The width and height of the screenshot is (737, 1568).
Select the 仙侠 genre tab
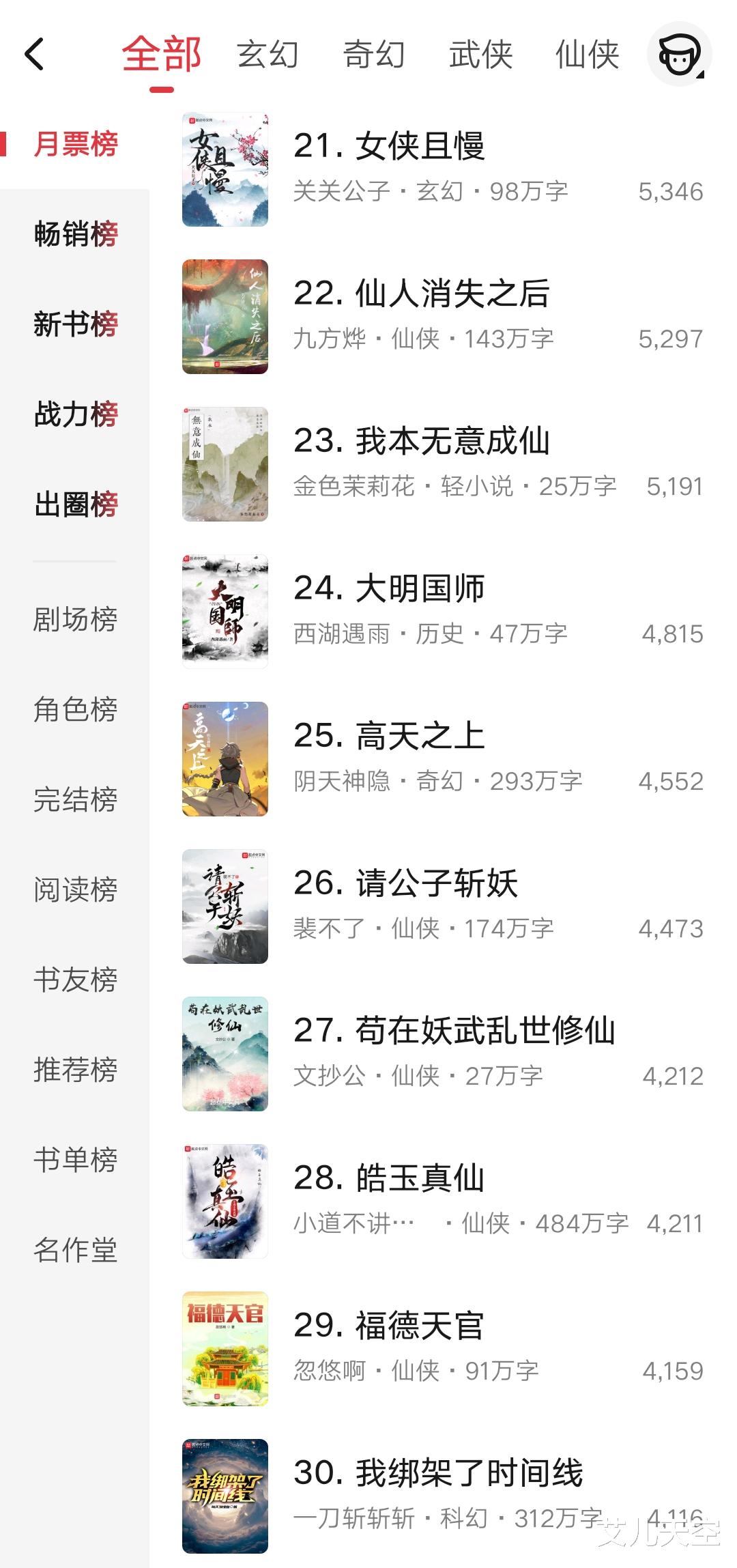[587, 55]
